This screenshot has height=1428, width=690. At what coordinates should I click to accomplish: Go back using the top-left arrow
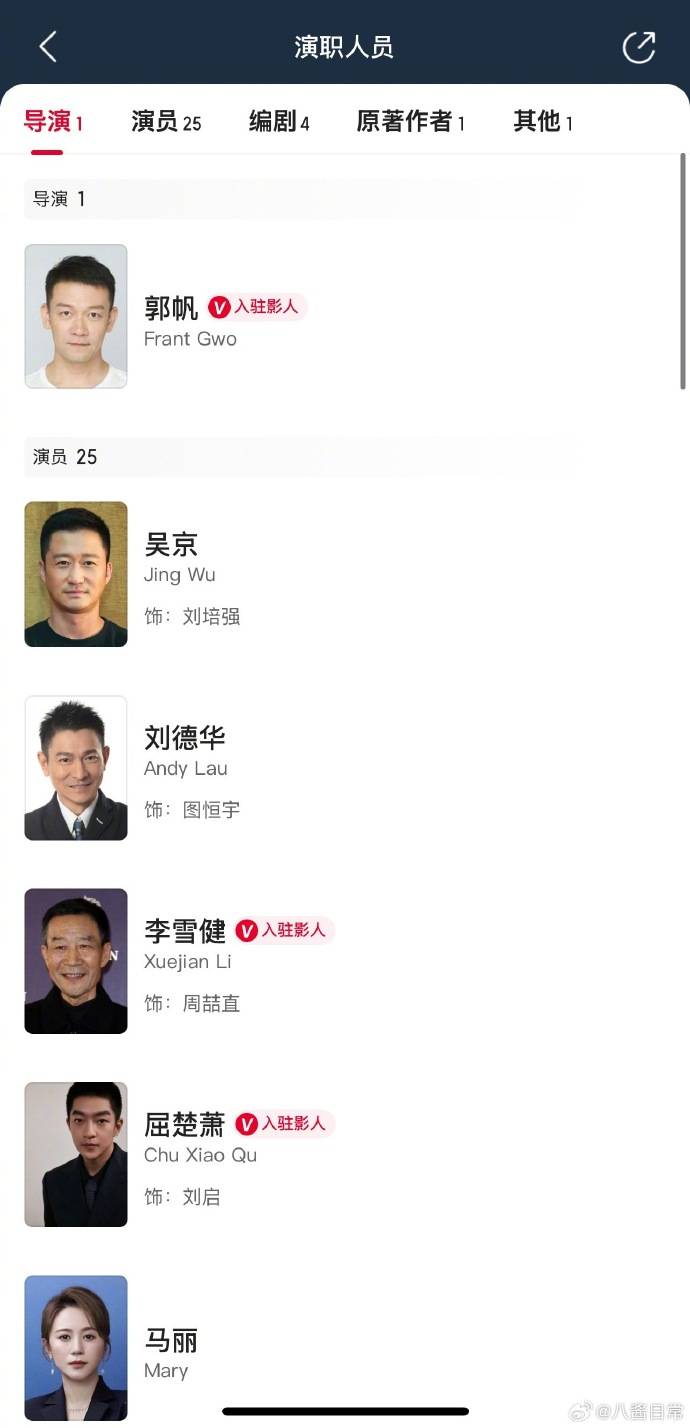47,47
